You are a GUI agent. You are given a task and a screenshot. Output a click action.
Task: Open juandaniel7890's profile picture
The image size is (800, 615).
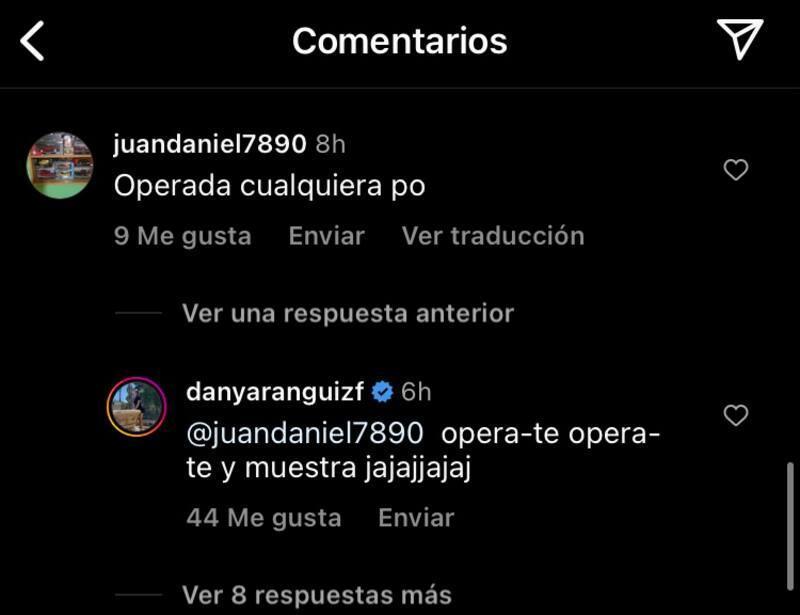coord(60,165)
